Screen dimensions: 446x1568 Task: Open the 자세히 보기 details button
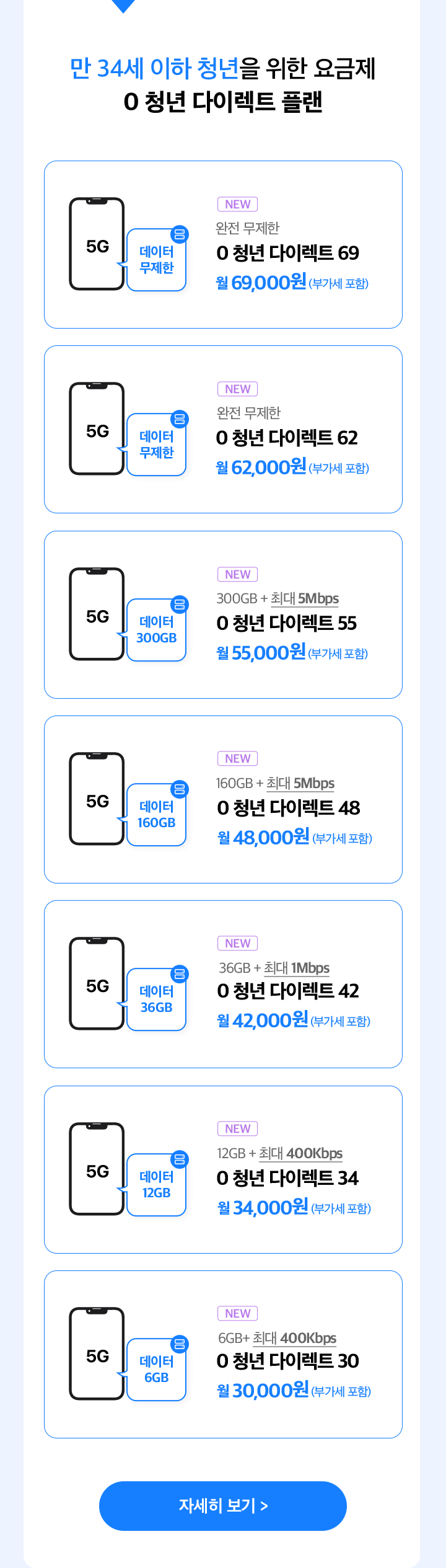pos(223,1505)
